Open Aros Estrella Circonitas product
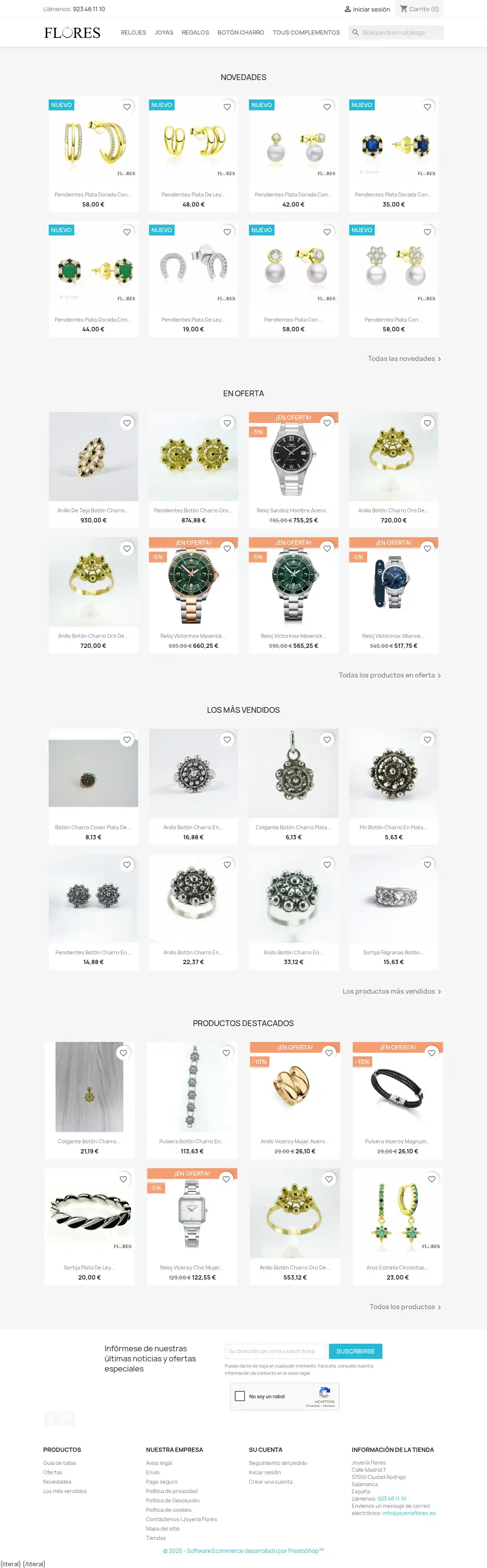487x1568 pixels. (x=398, y=1213)
